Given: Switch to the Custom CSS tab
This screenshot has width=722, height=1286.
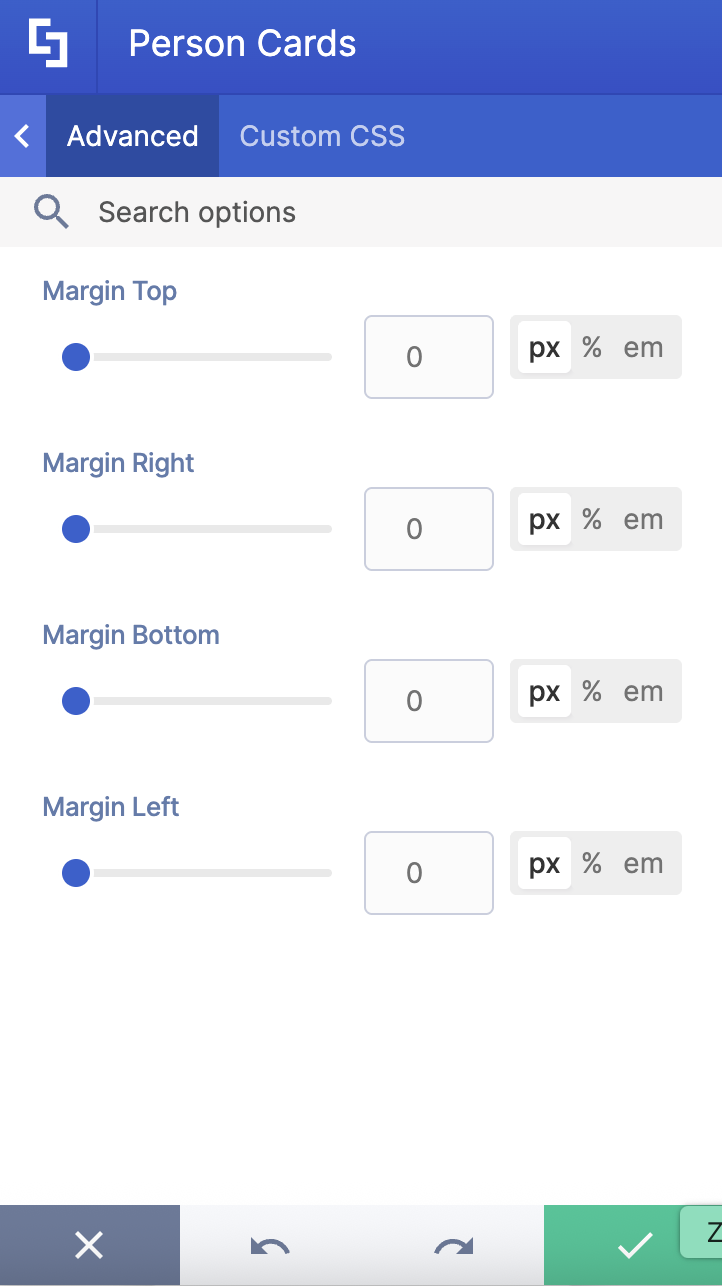Looking at the screenshot, I should [322, 136].
